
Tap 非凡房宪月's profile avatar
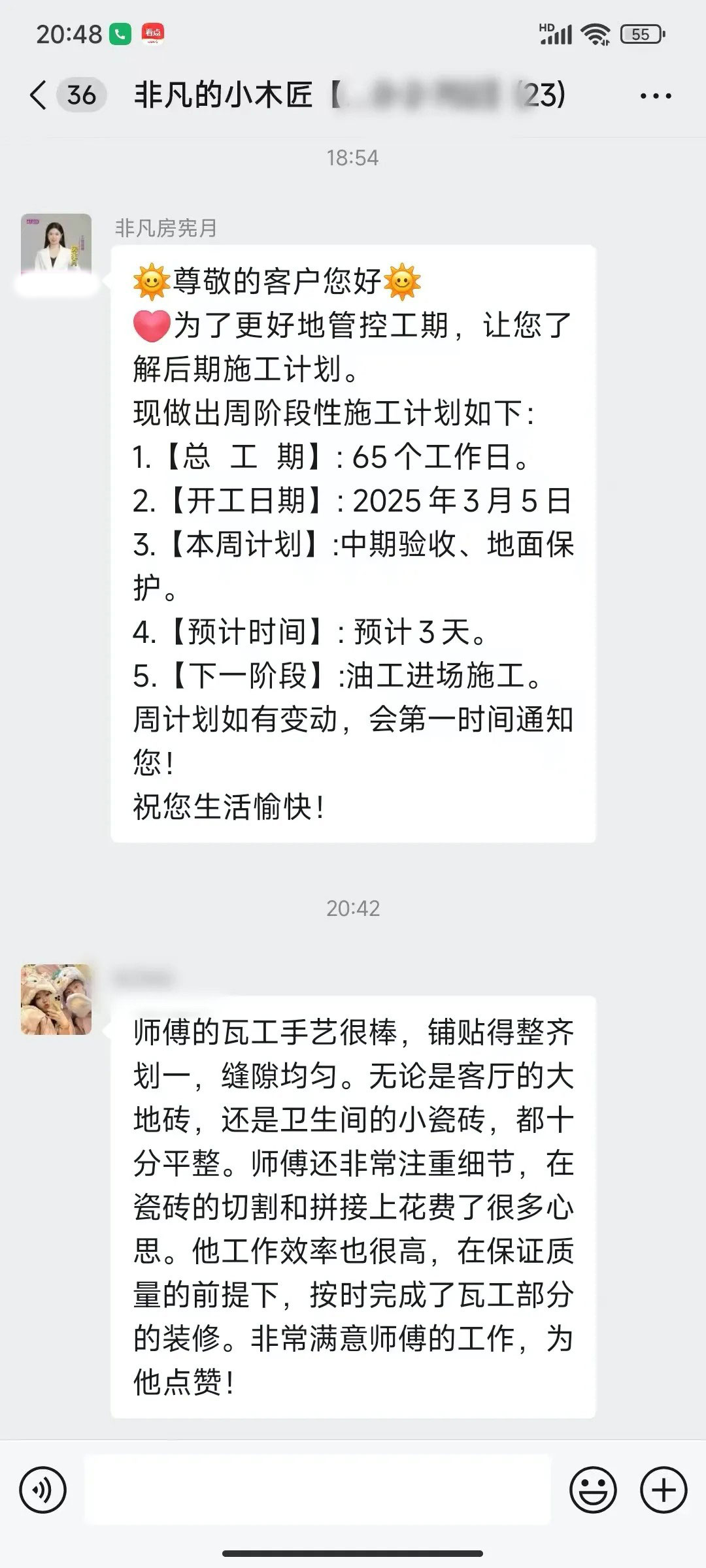tap(56, 248)
